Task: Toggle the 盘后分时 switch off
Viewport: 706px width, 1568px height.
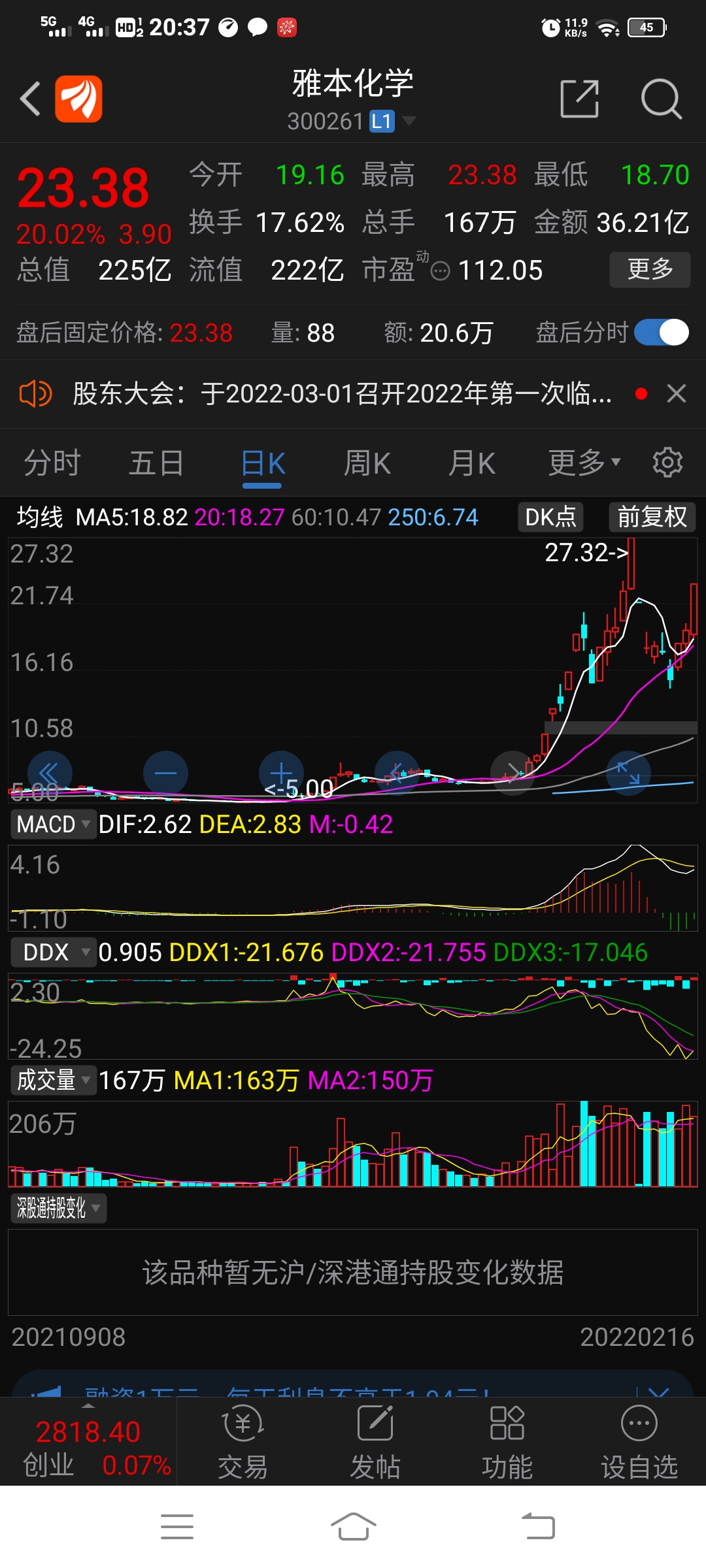Action: tap(661, 333)
